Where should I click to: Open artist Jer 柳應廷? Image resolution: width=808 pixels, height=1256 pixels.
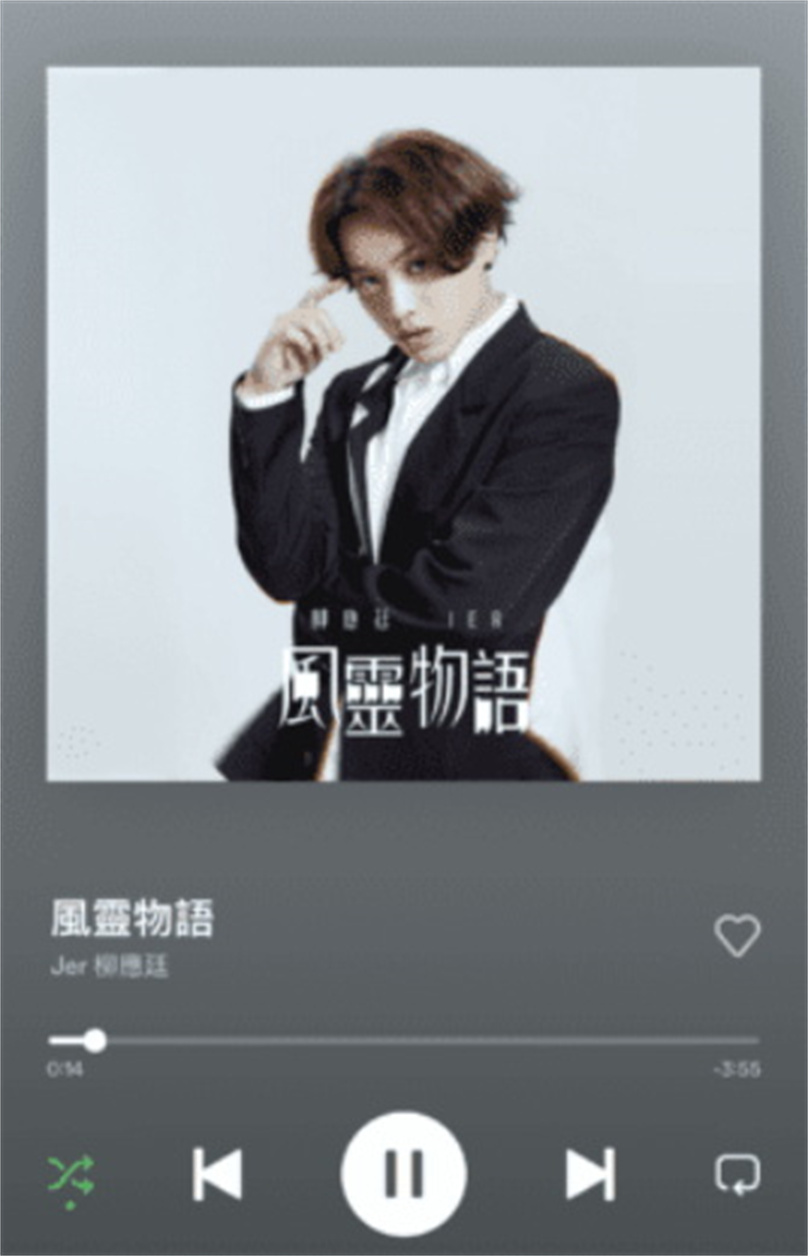110,968
